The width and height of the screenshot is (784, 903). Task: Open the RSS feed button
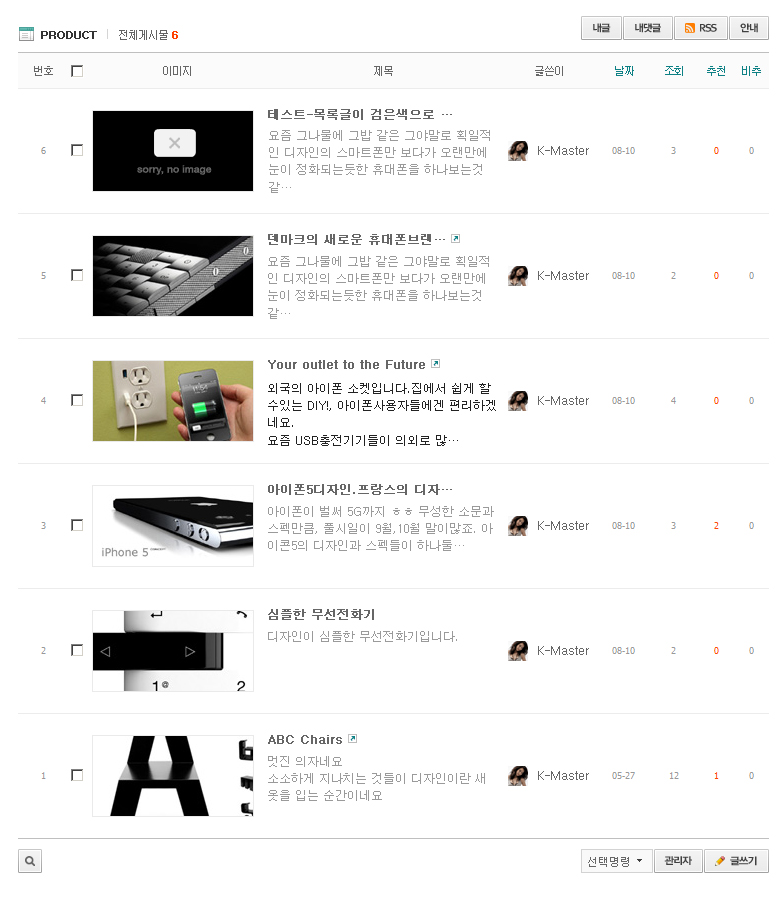700,28
